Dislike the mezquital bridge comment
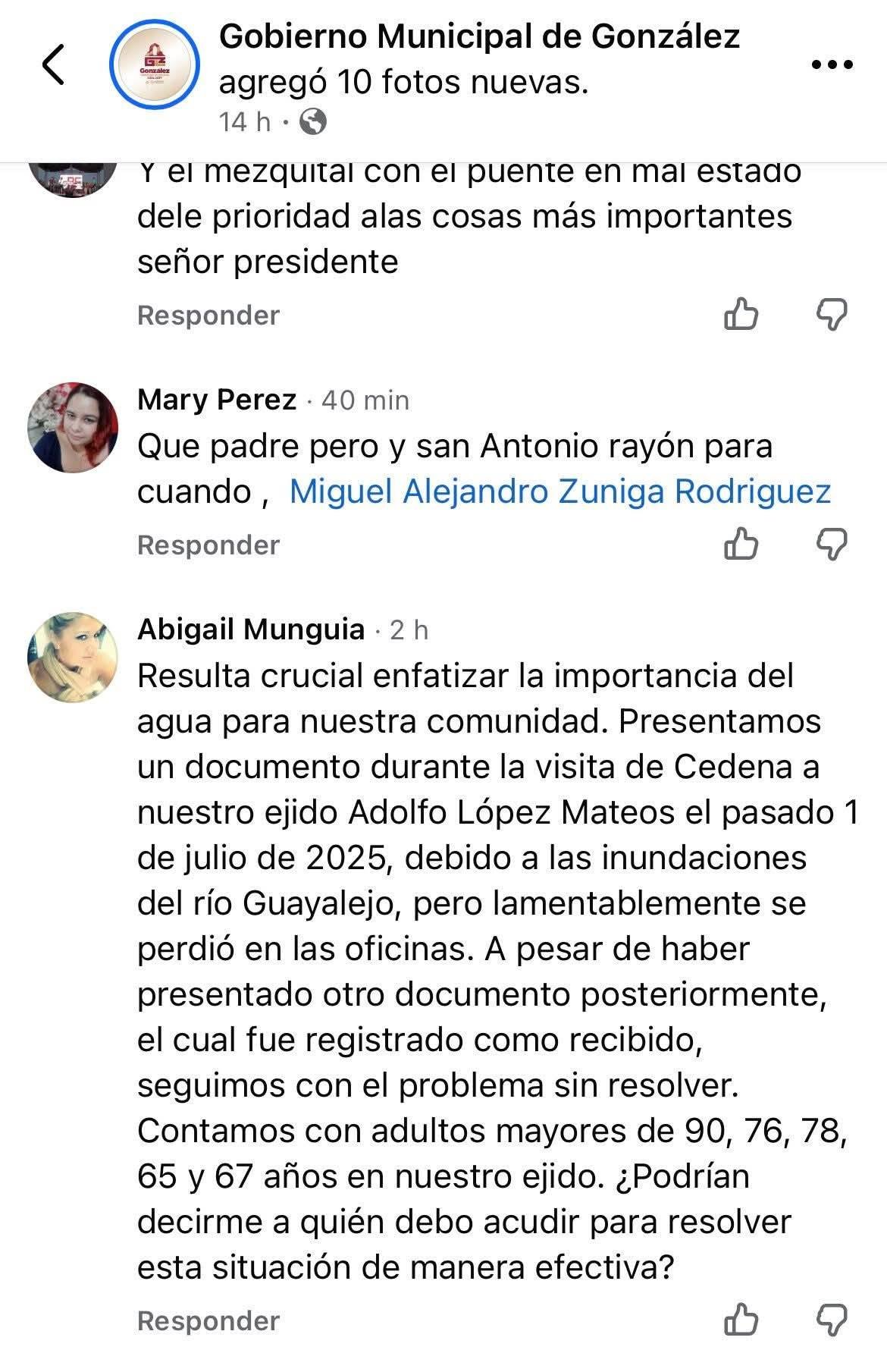 (832, 314)
